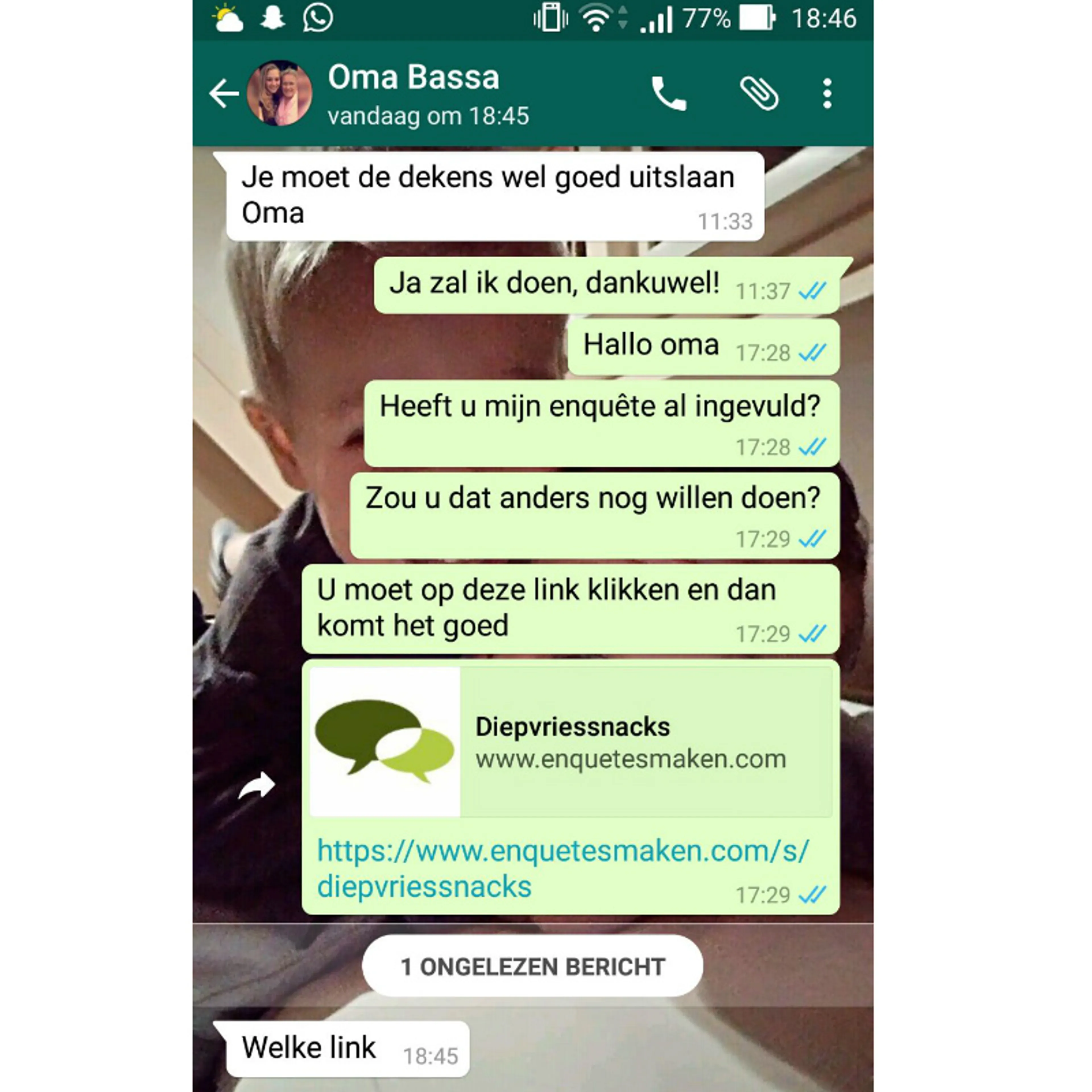This screenshot has width=1092, height=1092.
Task: Open the Diepvriessnacks link preview card
Action: 571,742
